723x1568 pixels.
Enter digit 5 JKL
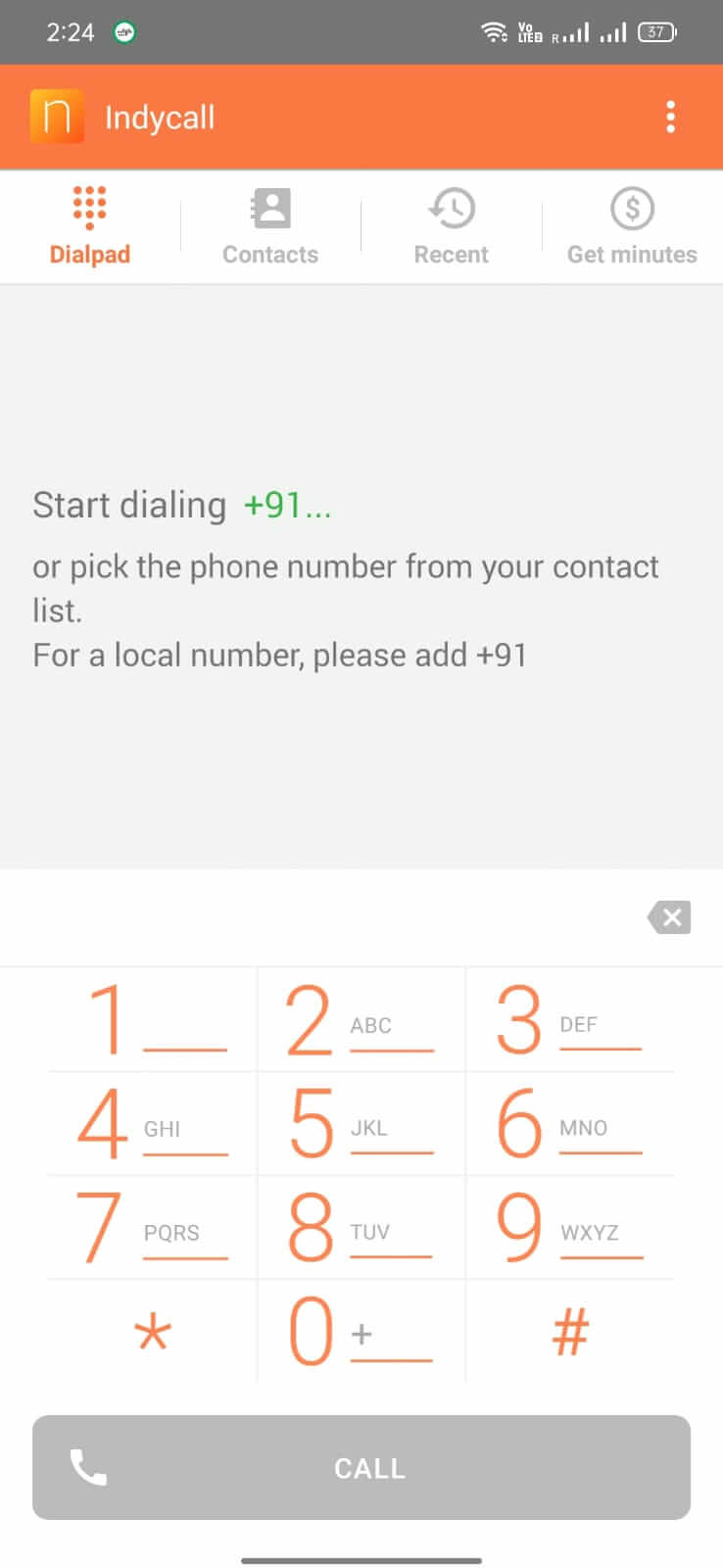coord(361,1123)
